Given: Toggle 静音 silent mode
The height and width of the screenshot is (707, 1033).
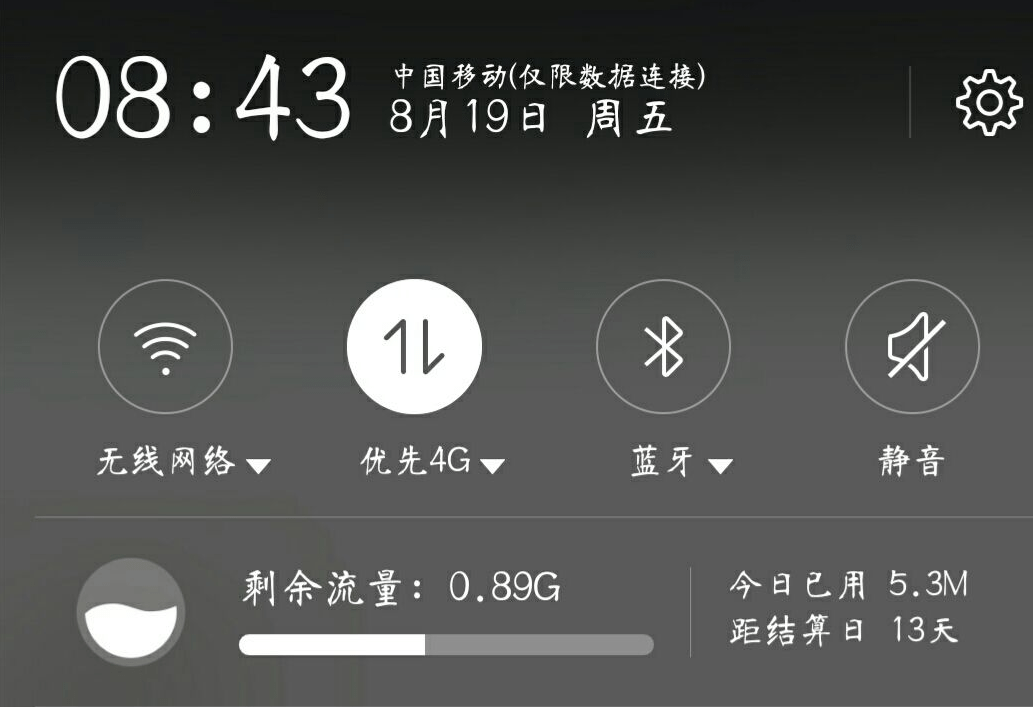Looking at the screenshot, I should [912, 347].
